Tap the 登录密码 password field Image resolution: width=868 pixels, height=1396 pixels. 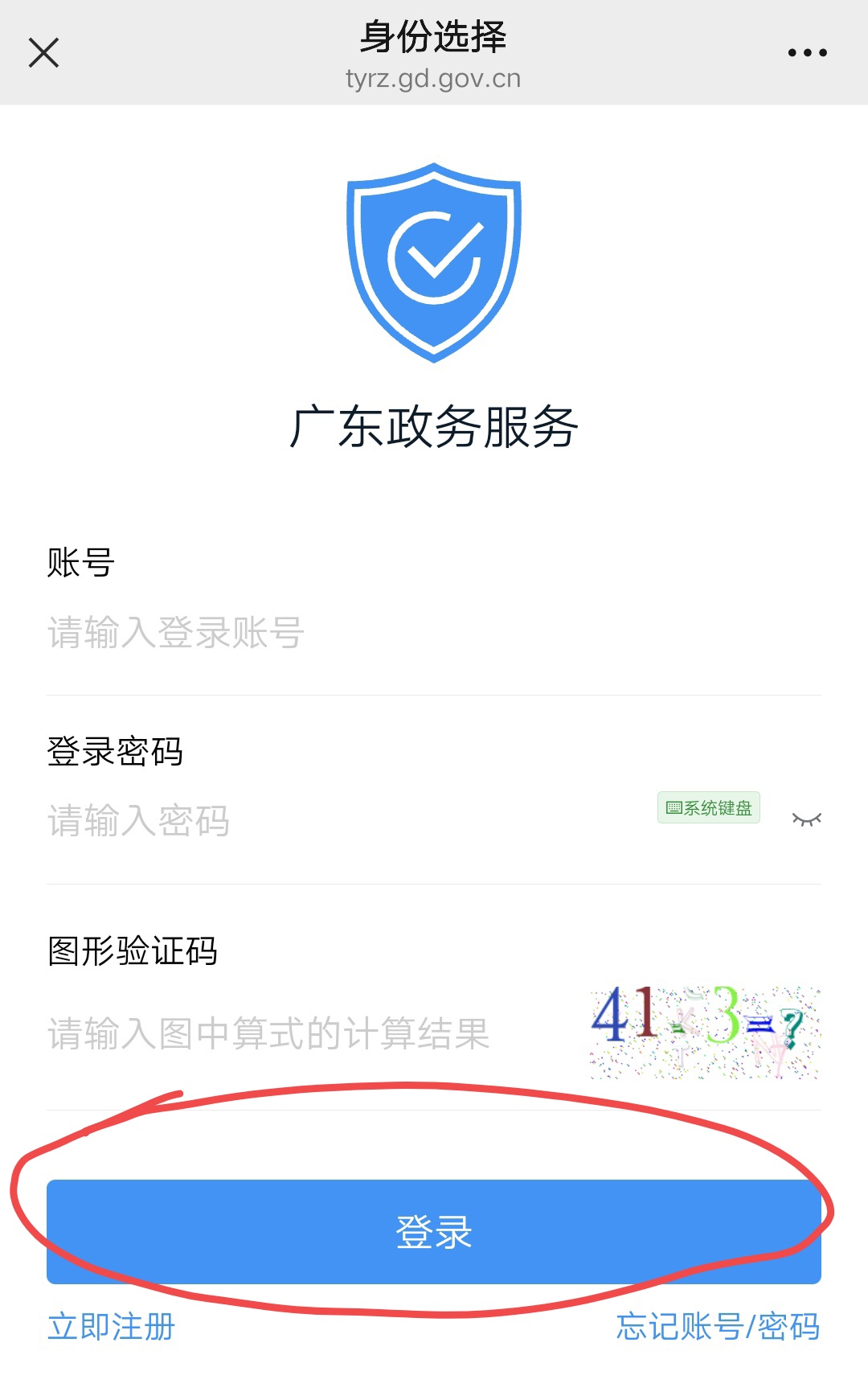coord(321,821)
